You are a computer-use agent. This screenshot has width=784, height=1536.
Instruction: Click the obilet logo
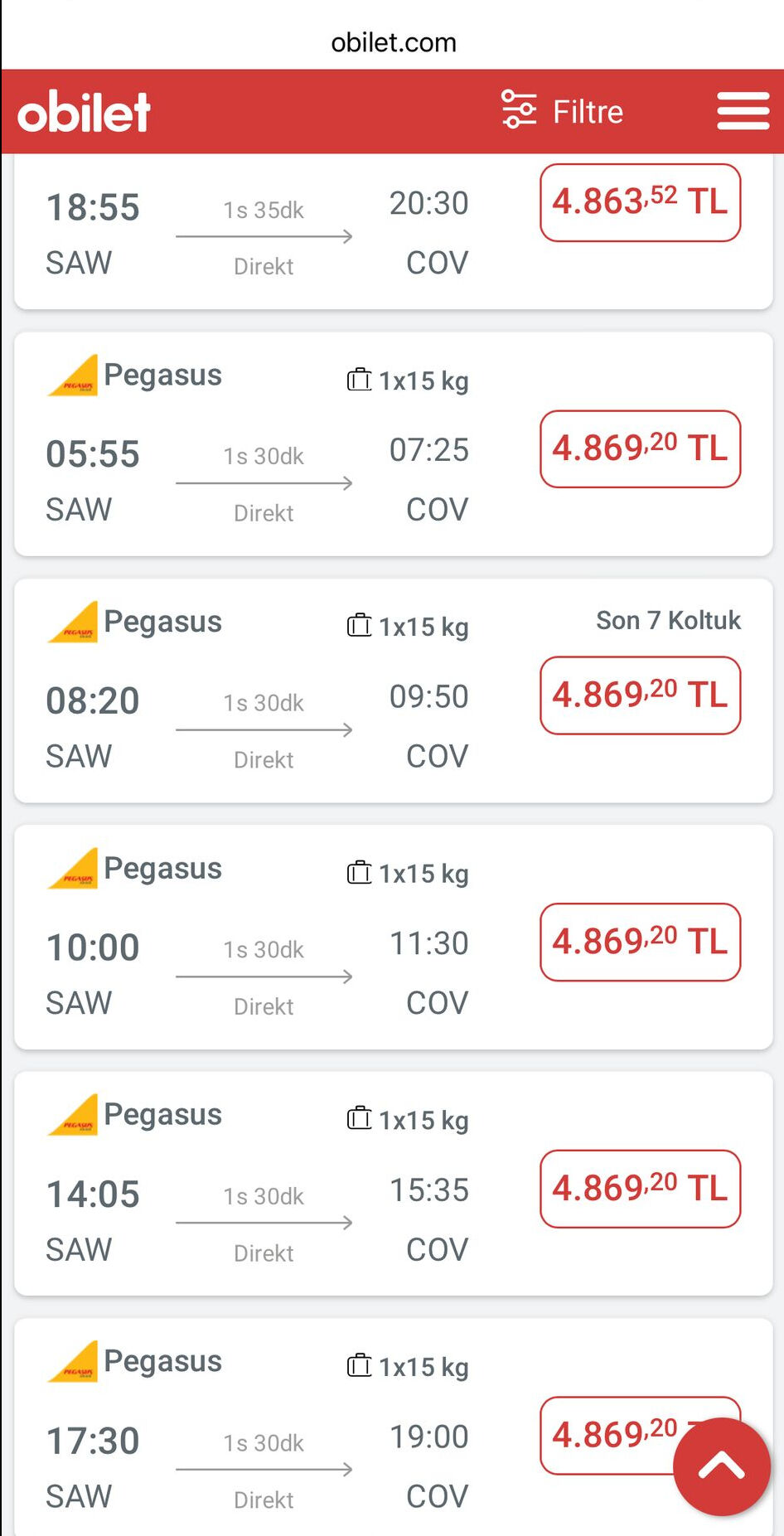point(85,110)
